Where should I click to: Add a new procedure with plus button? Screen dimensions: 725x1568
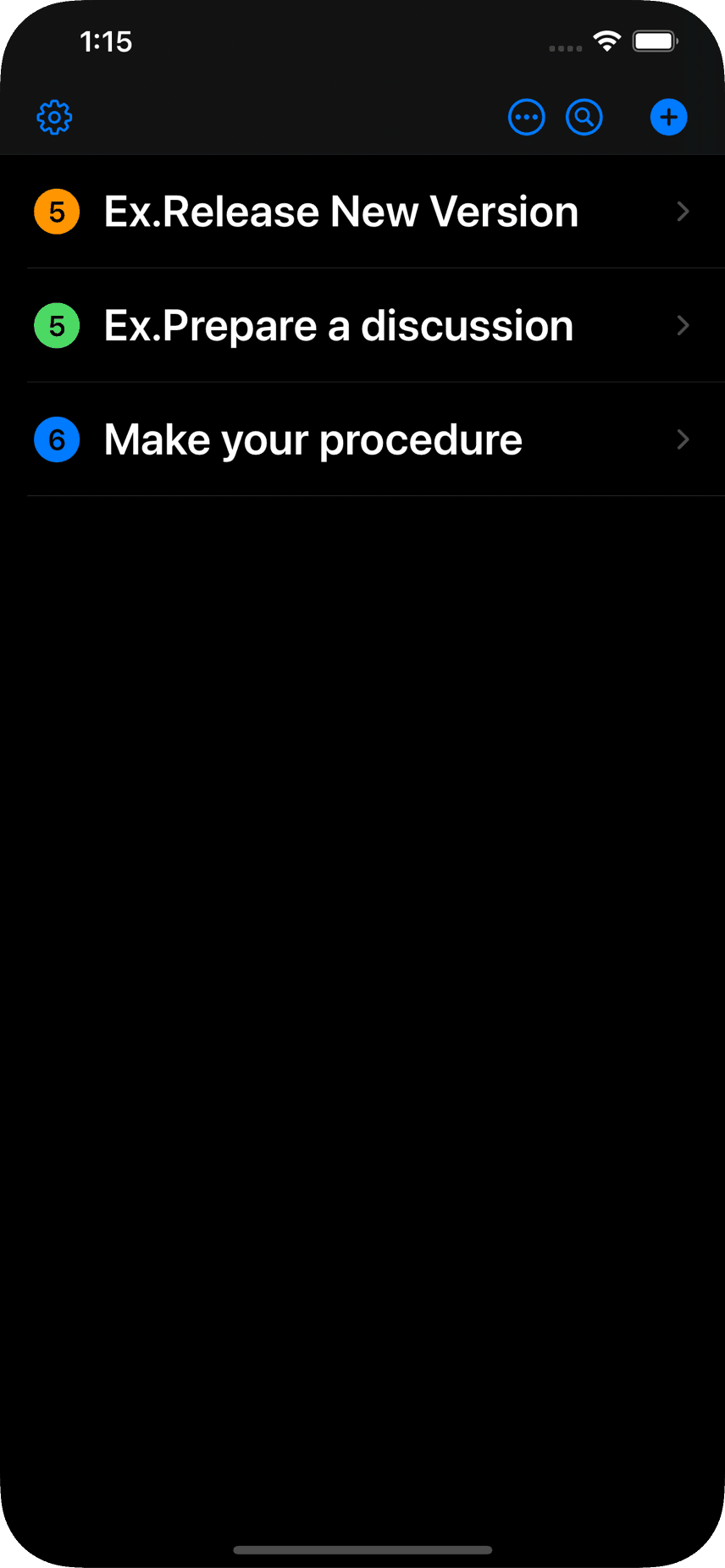(x=668, y=118)
